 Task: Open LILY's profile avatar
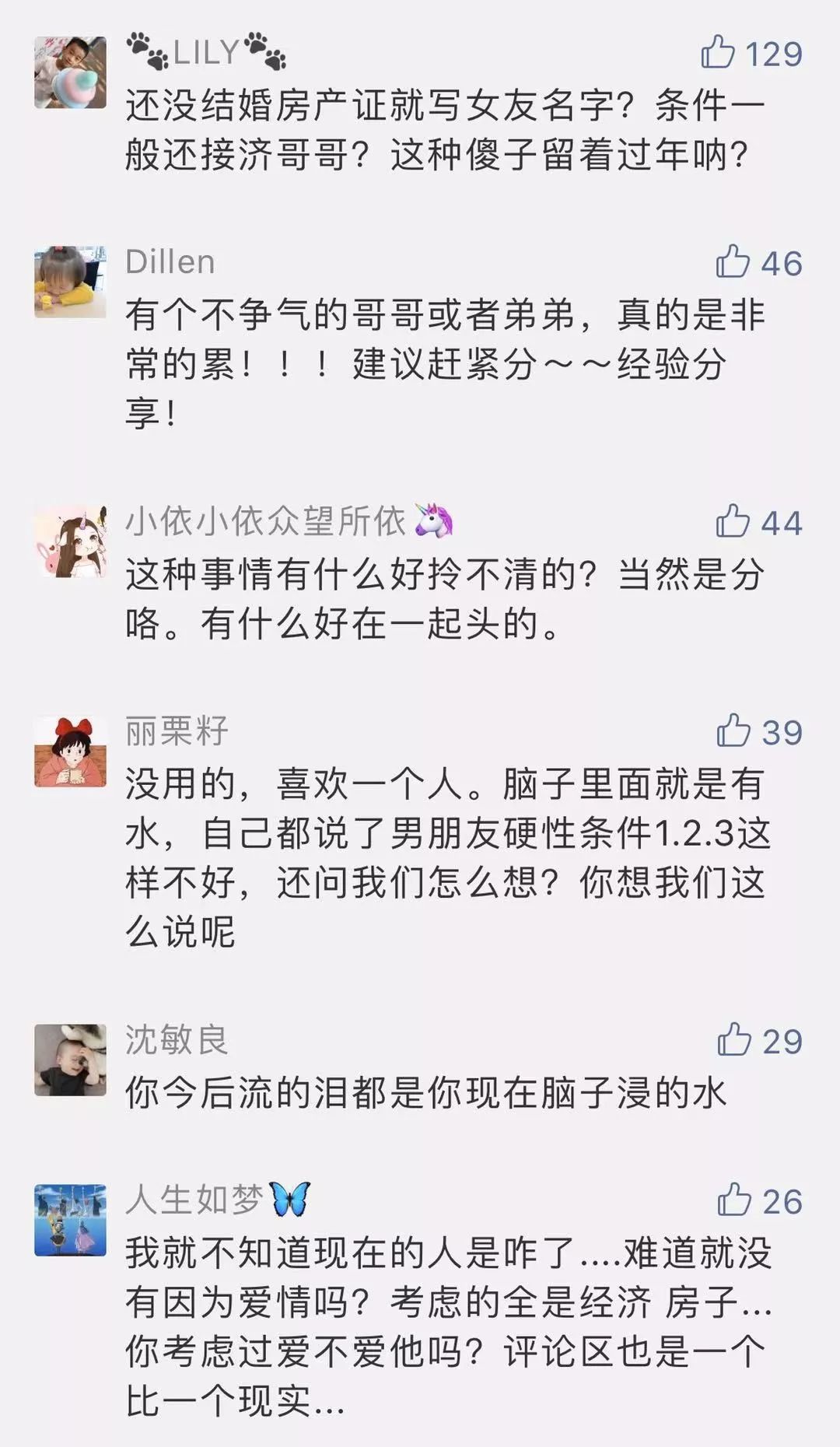point(70,72)
